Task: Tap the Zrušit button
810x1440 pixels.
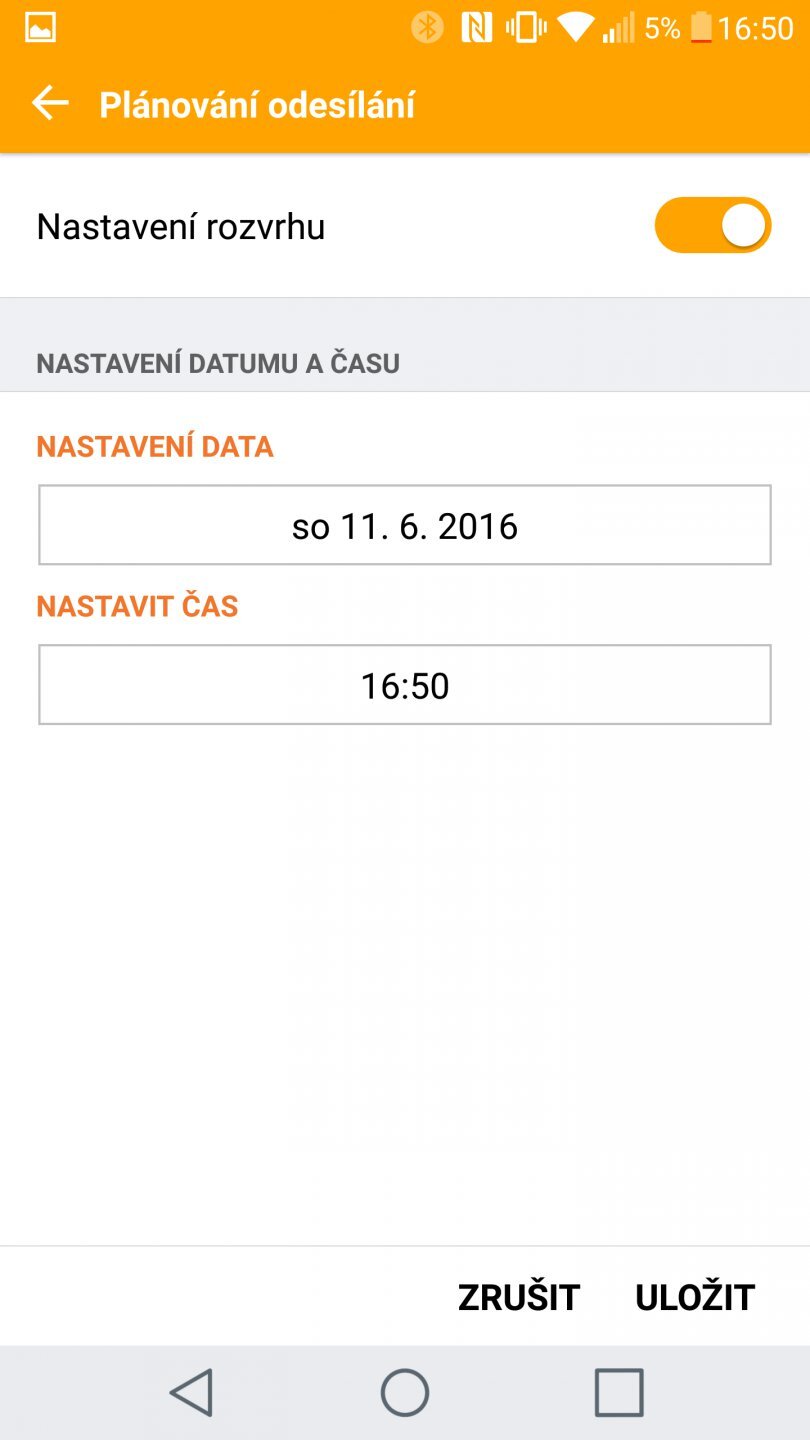Action: coord(518,1297)
